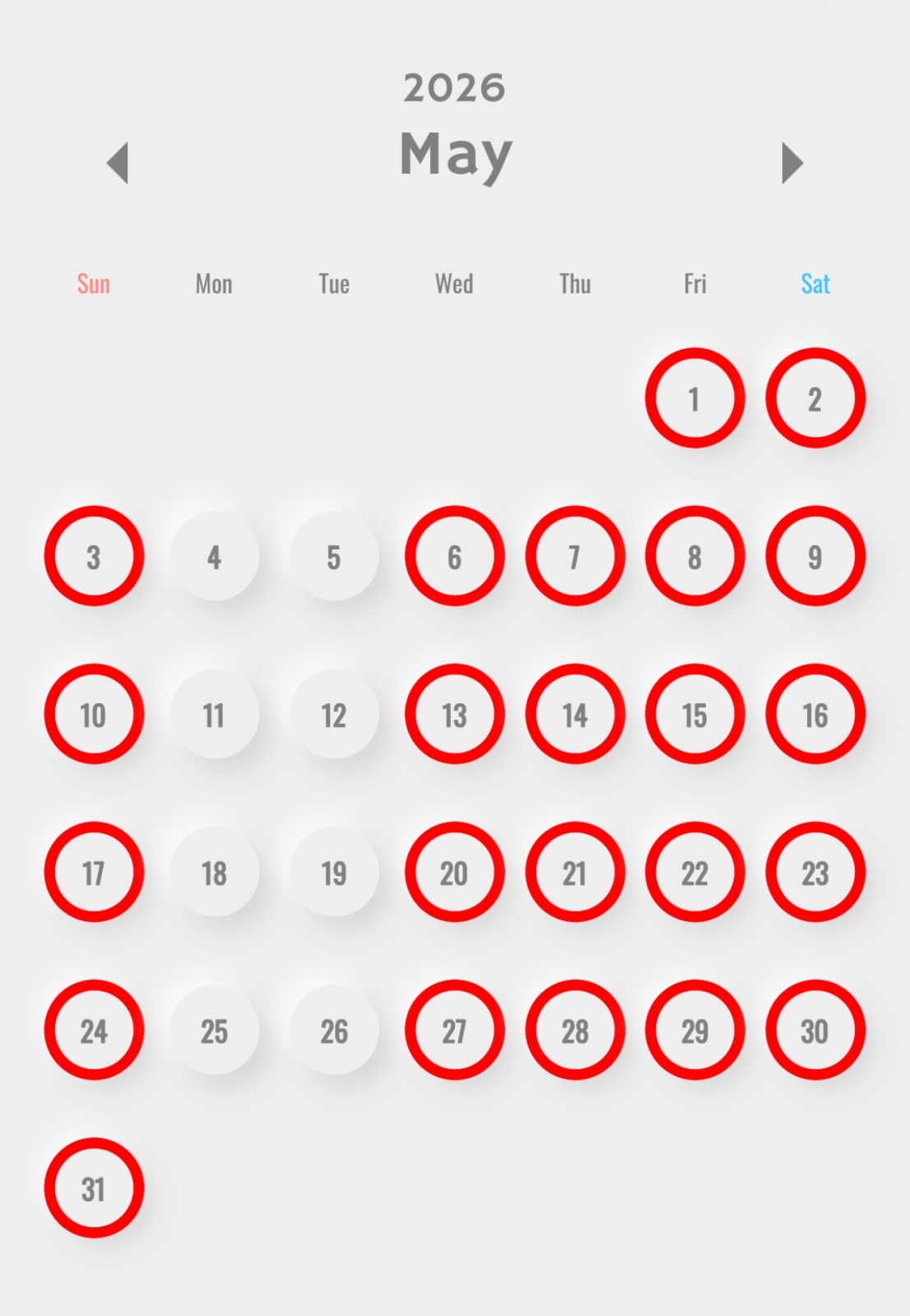Image resolution: width=910 pixels, height=1316 pixels.
Task: Go to the next month
Action: click(x=792, y=163)
